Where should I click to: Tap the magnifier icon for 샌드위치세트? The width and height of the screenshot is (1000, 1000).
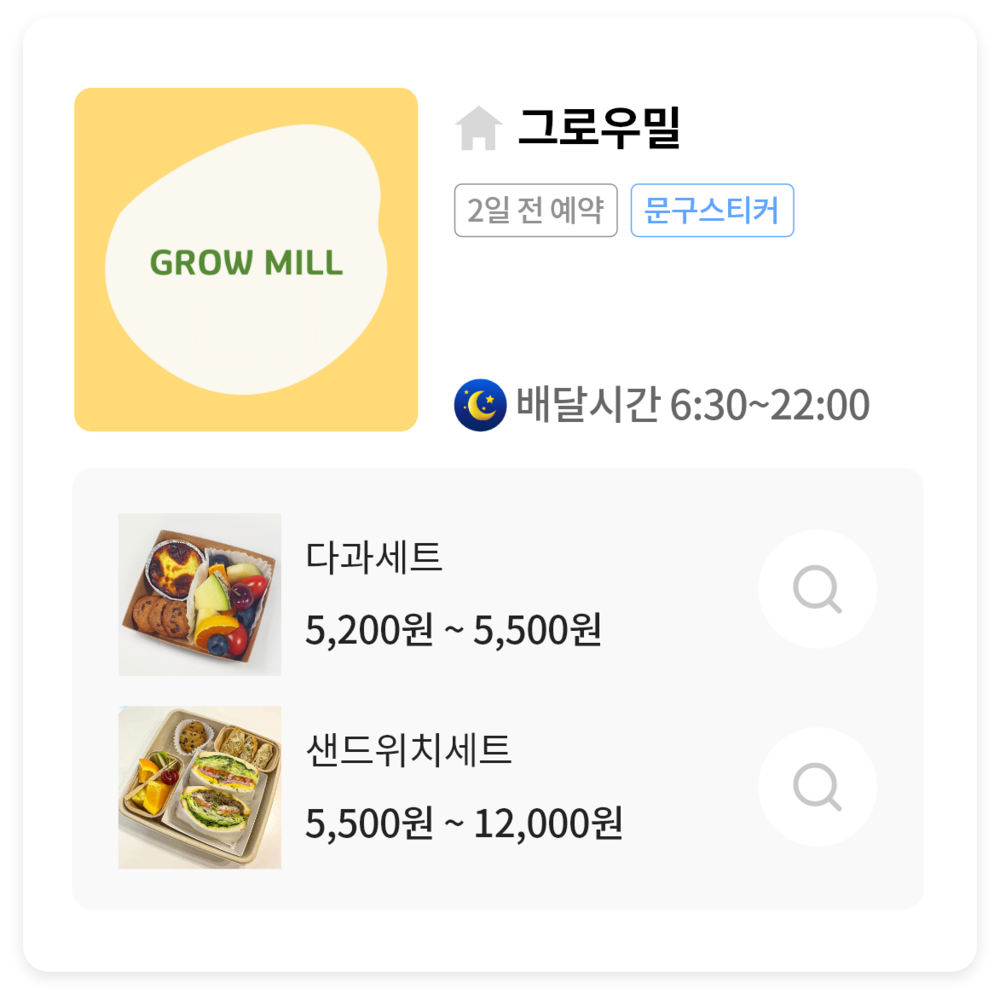click(817, 787)
